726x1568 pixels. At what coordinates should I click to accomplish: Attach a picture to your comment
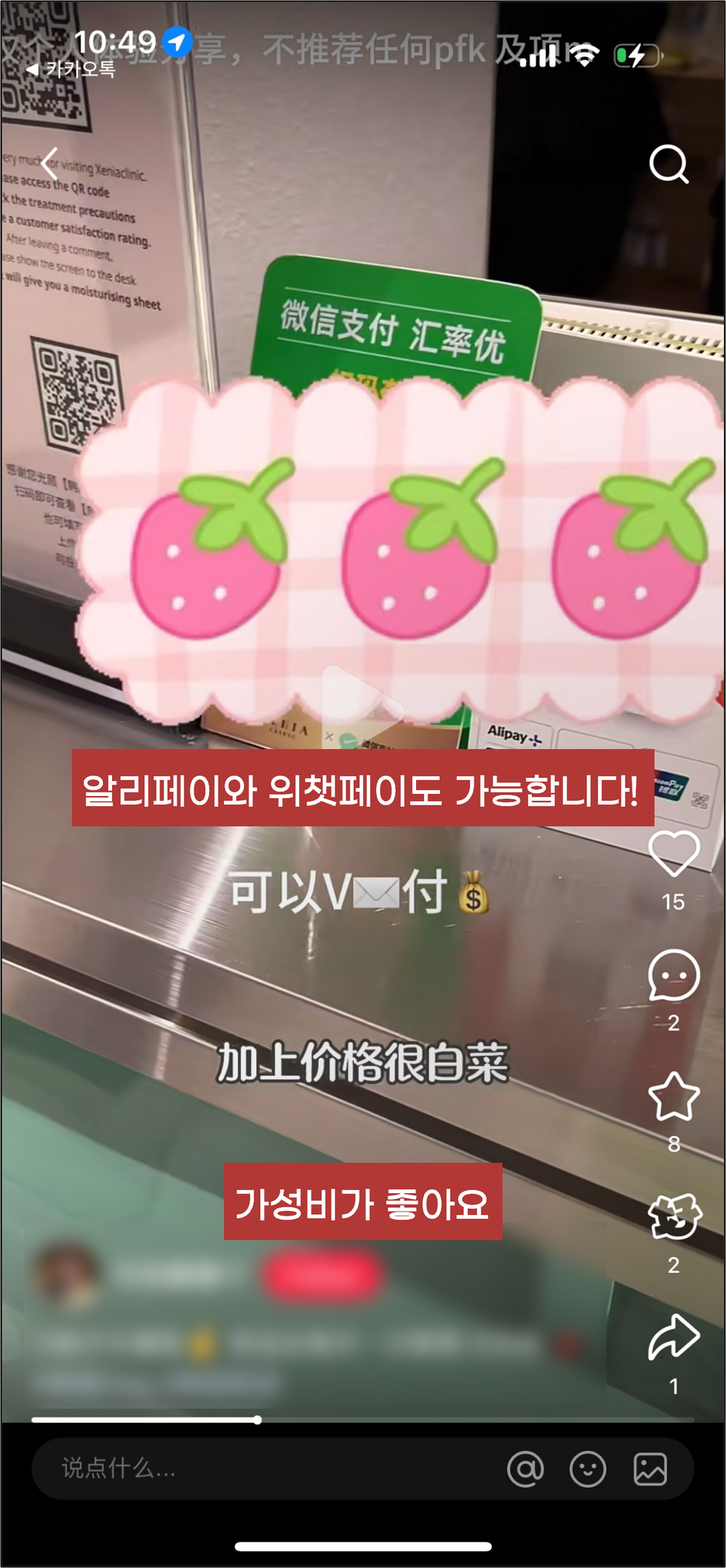tap(650, 1469)
